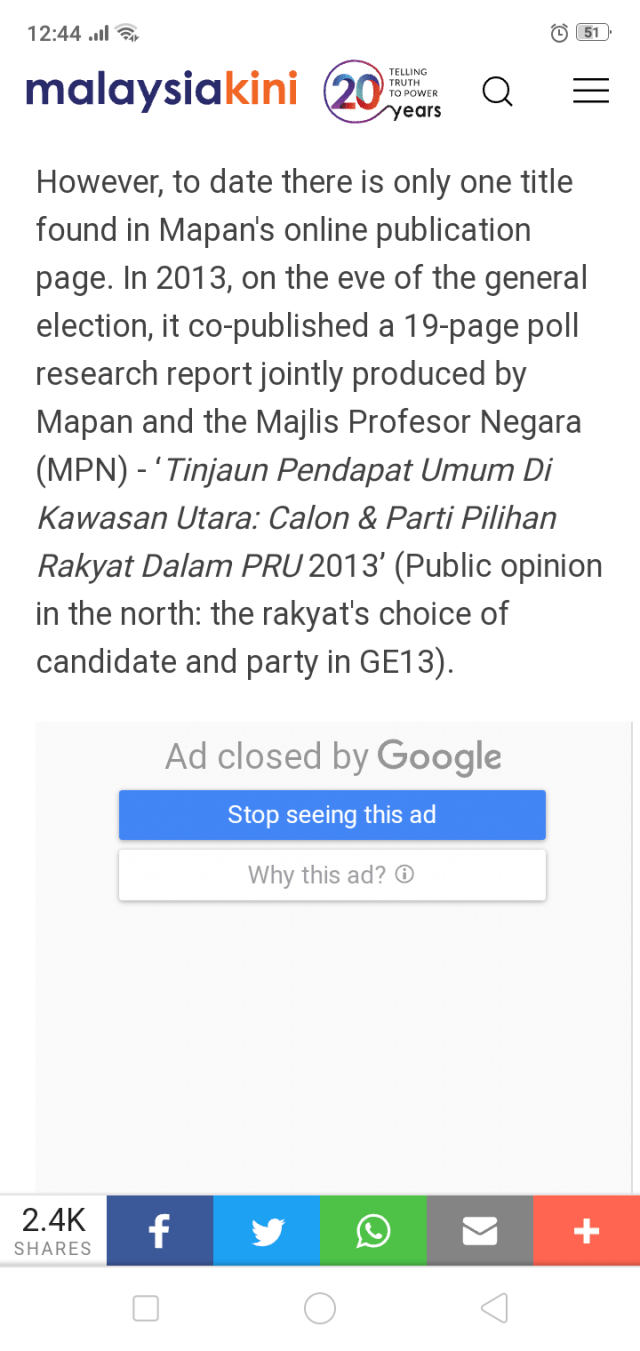Open the site search
Viewport: 640px width, 1351px height.
click(497, 92)
